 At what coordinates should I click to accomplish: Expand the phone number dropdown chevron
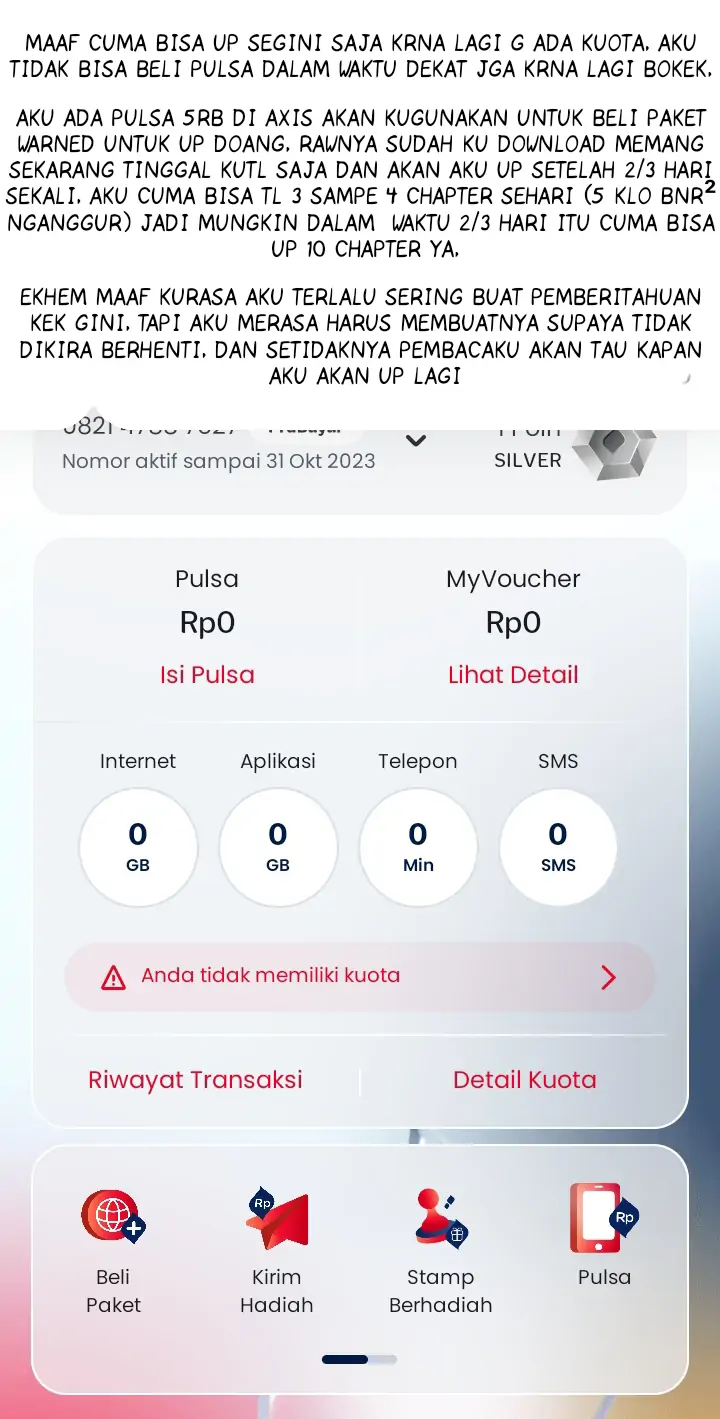(x=416, y=441)
